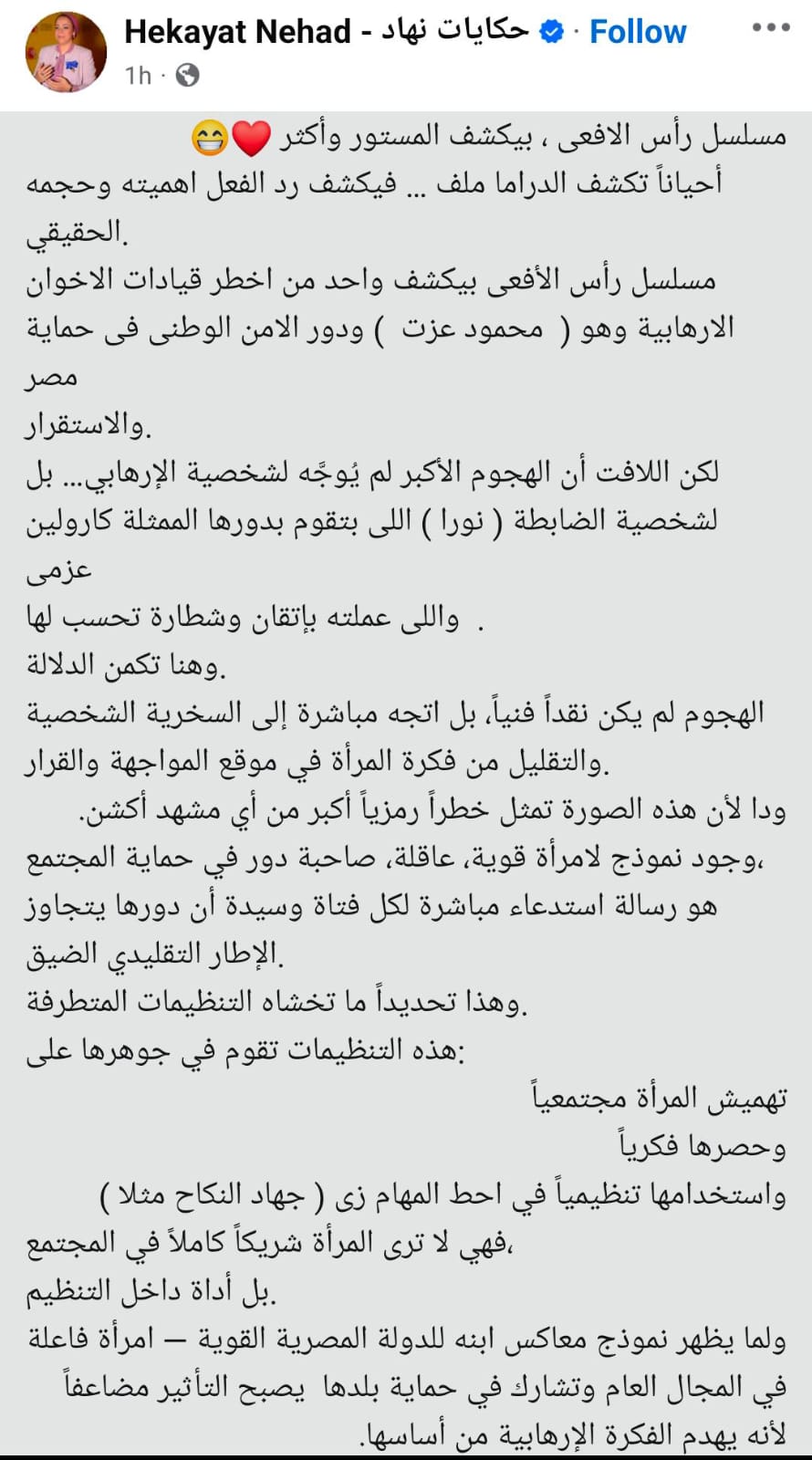Click the globe icon next to the 1h timestamp
This screenshot has height=1460, width=812.
[188, 75]
